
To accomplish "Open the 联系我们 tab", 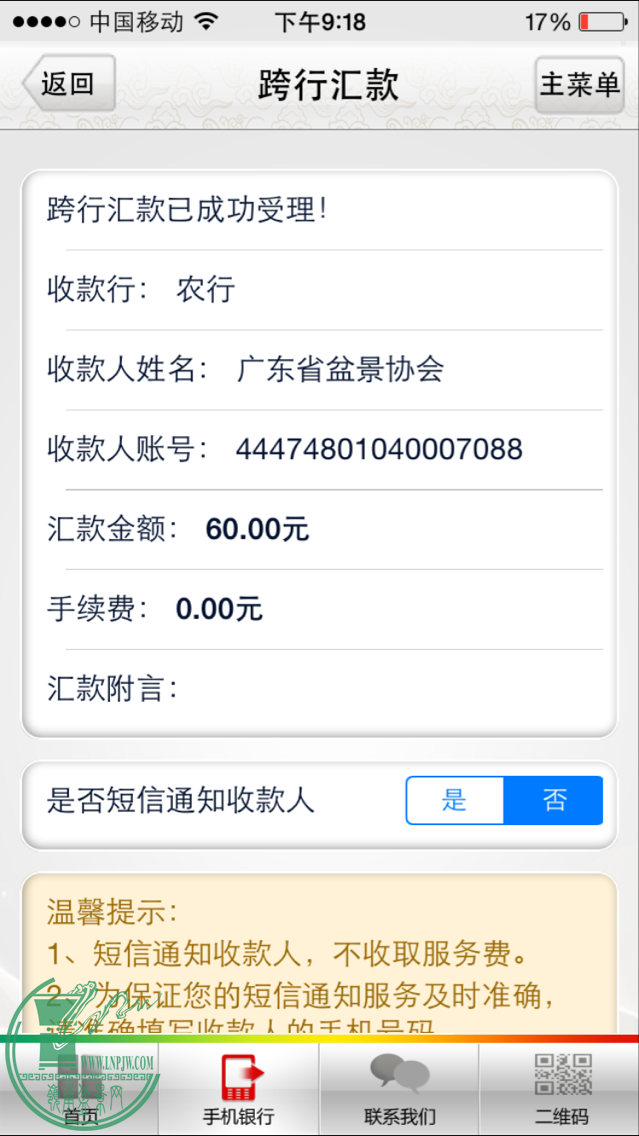I will 399,1090.
